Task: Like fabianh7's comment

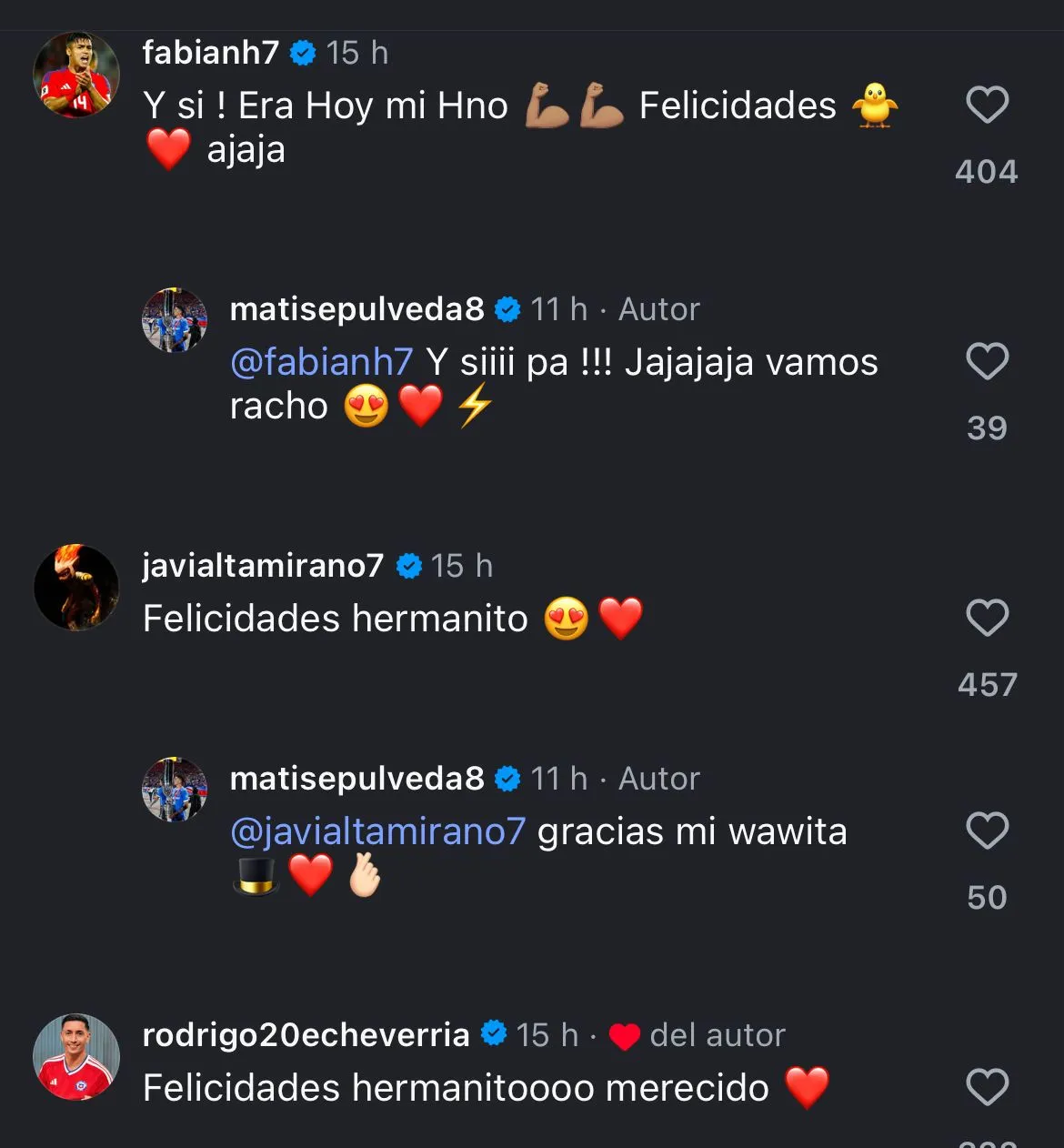Action: tap(987, 106)
